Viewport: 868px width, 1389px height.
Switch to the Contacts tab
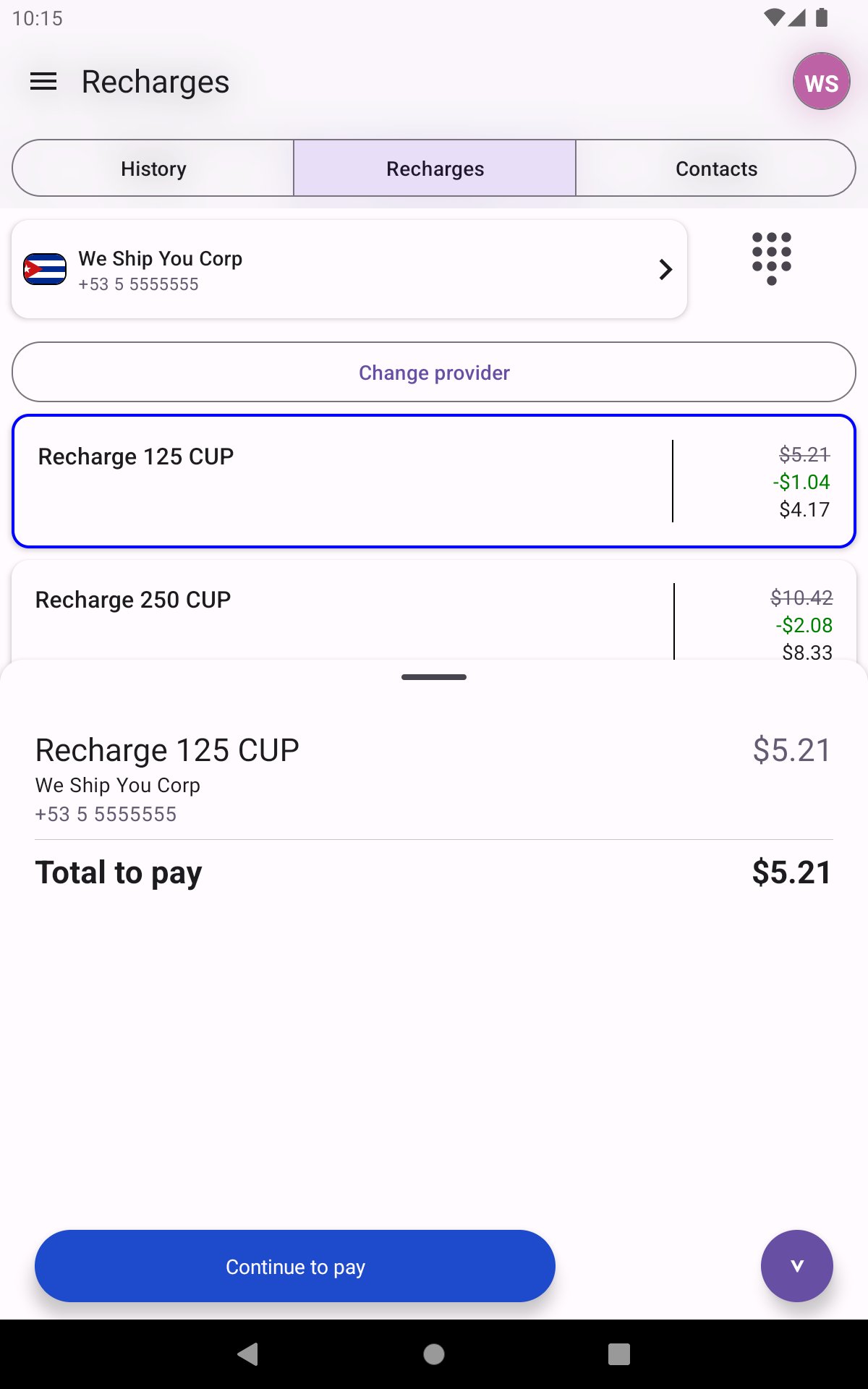(x=716, y=168)
